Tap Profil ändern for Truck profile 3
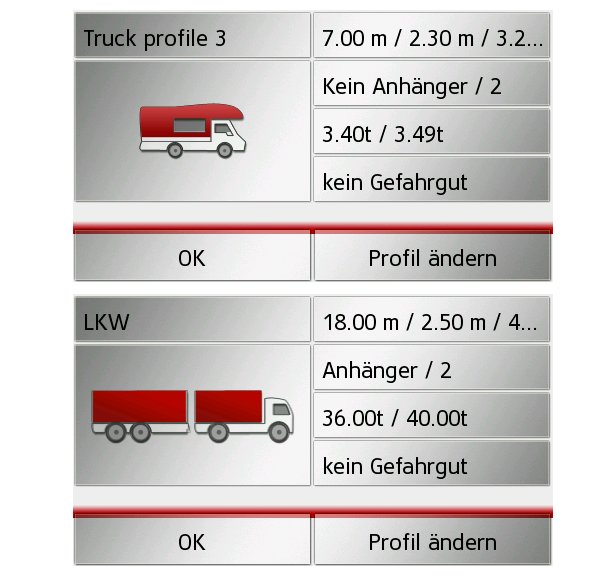 (432, 258)
